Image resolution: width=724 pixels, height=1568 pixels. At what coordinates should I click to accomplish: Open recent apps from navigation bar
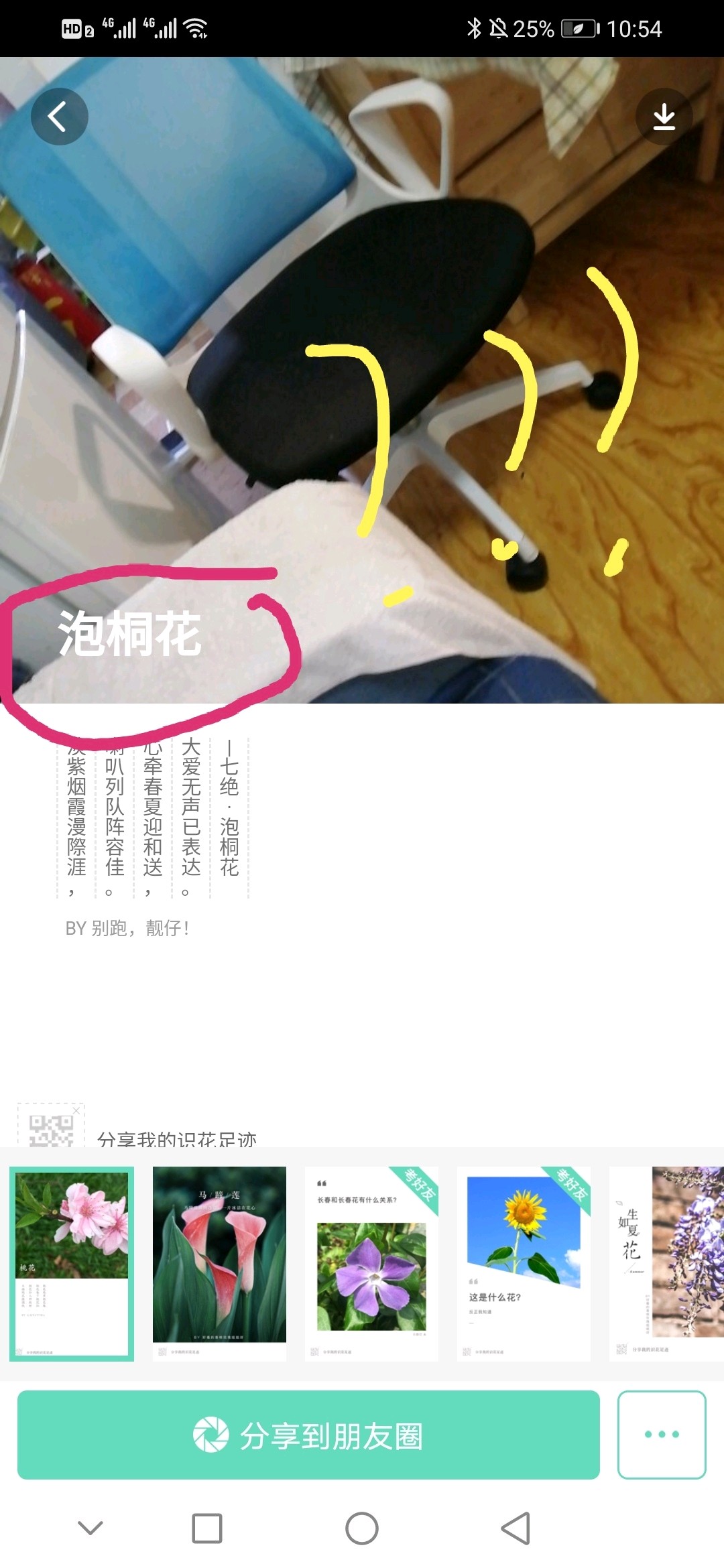click(206, 1528)
